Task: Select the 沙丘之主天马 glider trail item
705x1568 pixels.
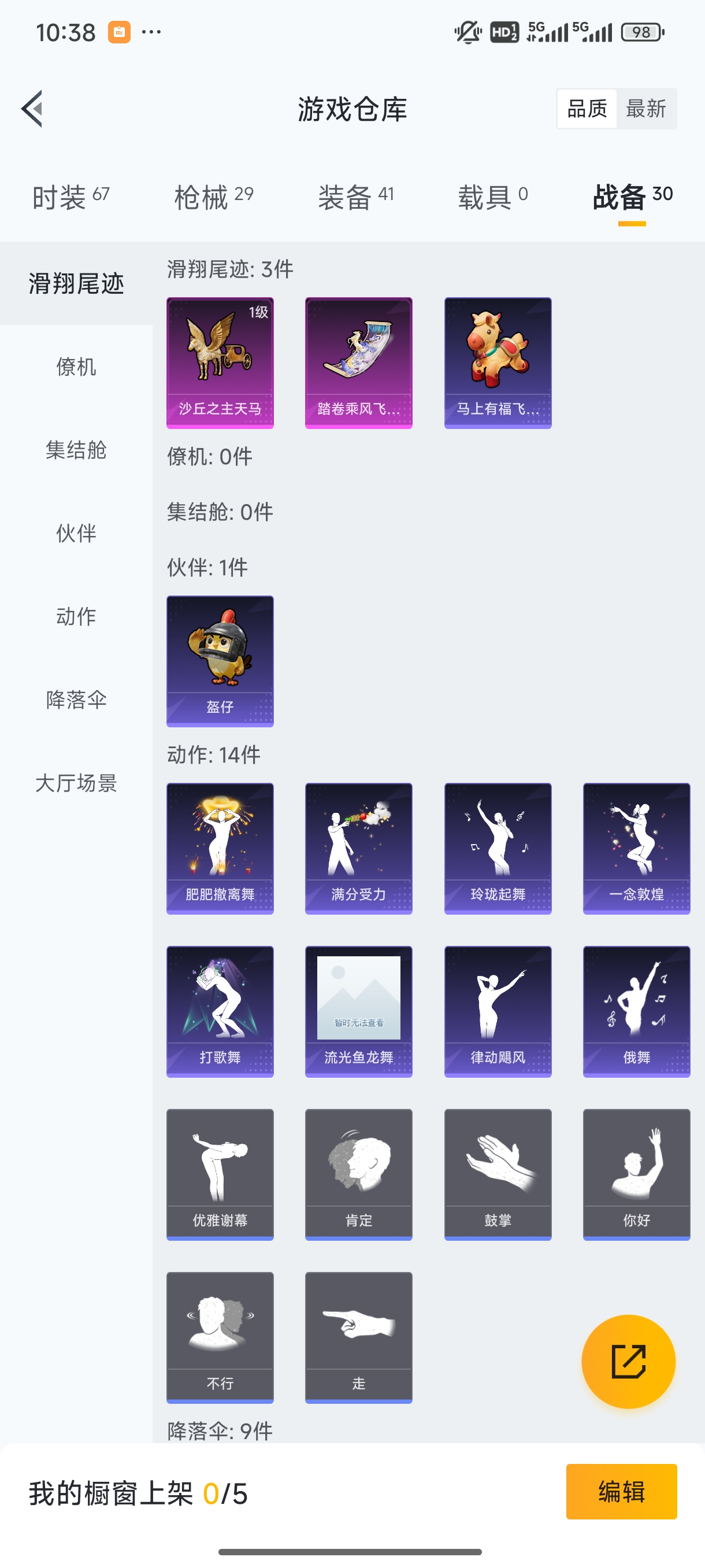Action: [220, 361]
